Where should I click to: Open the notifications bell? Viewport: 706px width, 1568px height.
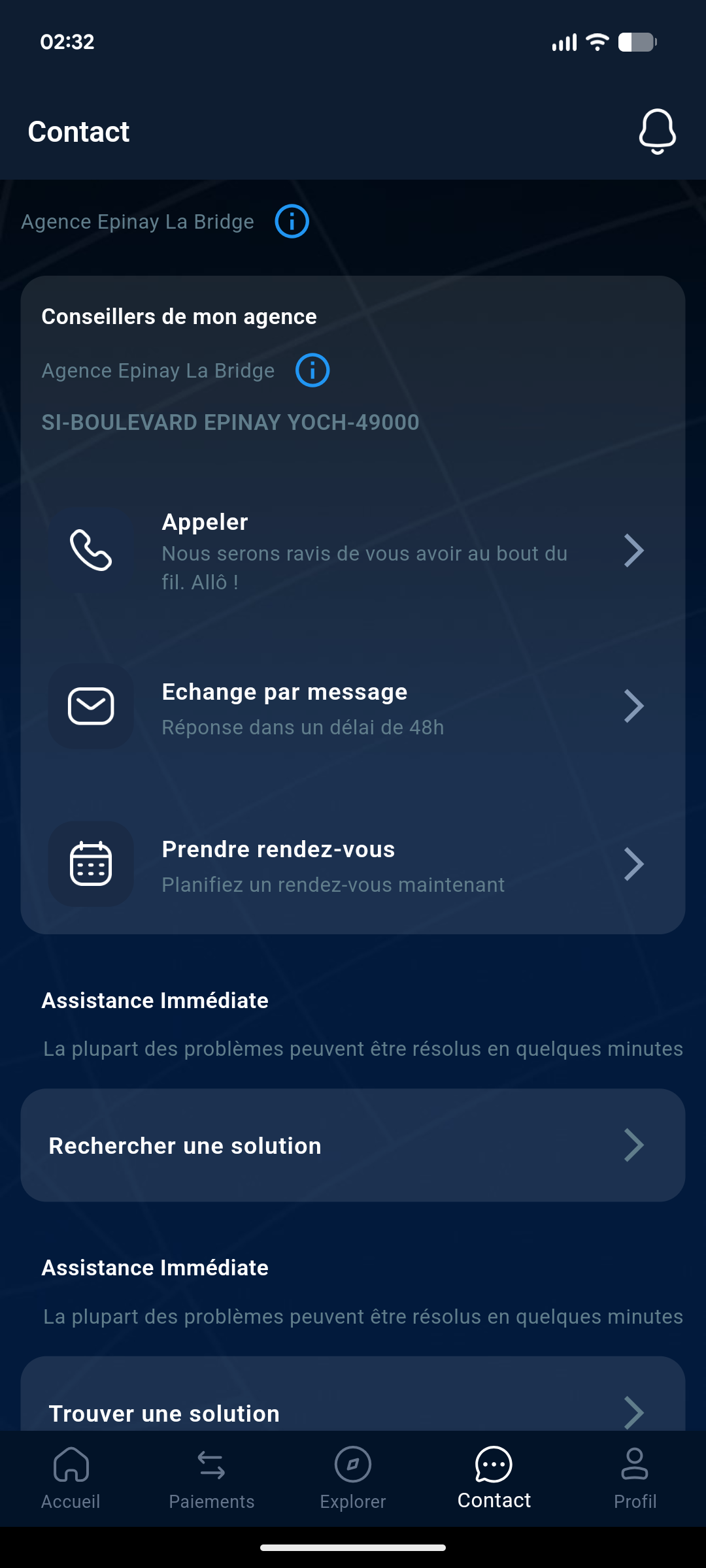click(x=657, y=131)
